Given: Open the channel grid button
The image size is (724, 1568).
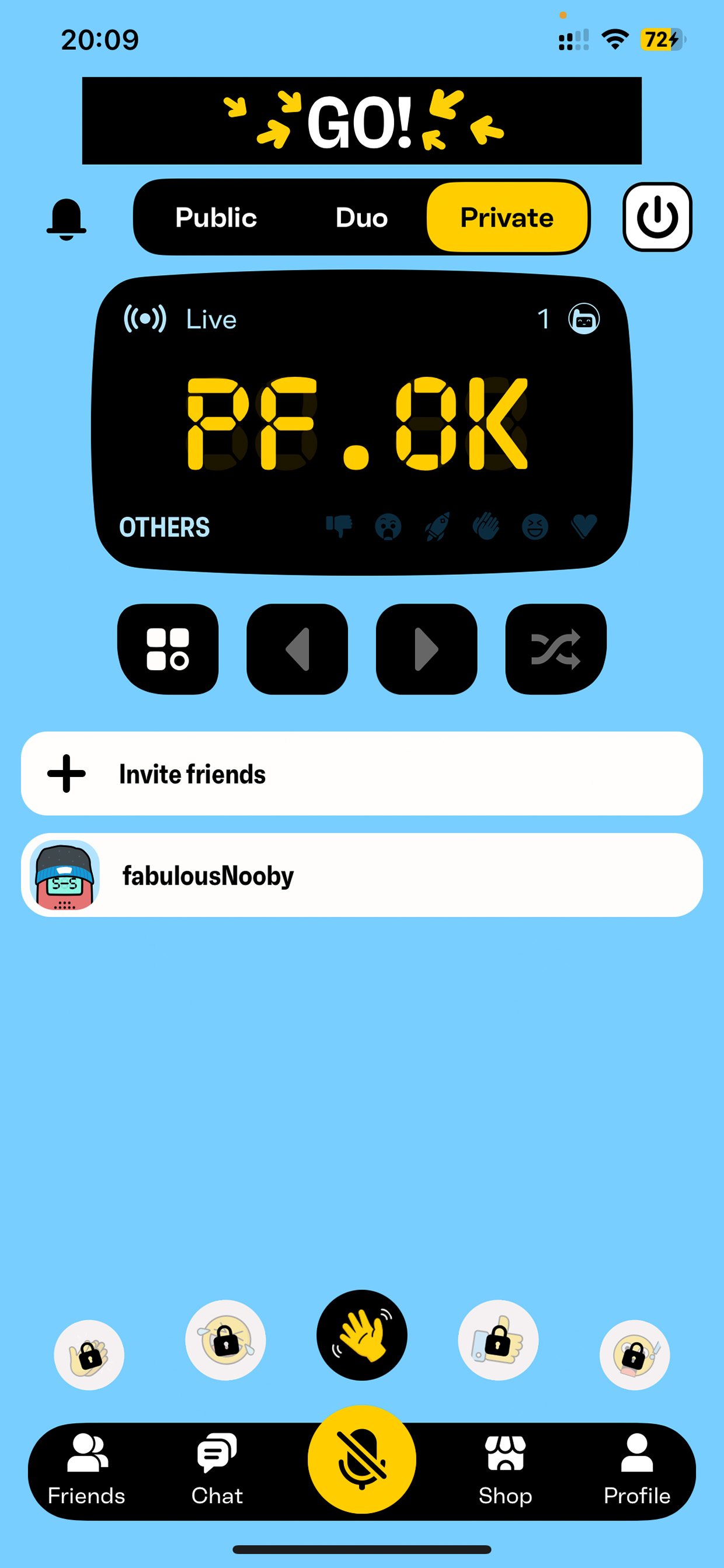Looking at the screenshot, I should [x=168, y=649].
